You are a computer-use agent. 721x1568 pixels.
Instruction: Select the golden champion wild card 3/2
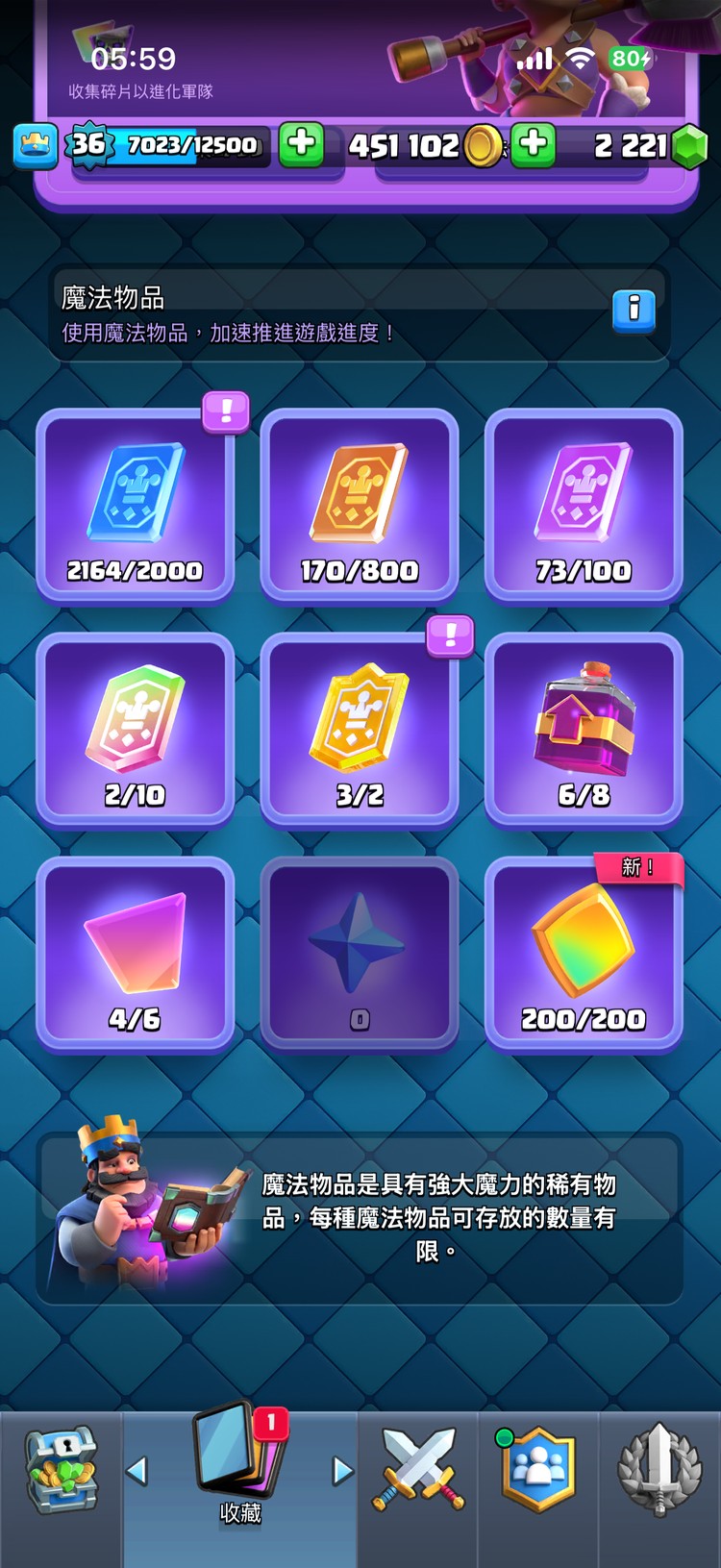(359, 730)
